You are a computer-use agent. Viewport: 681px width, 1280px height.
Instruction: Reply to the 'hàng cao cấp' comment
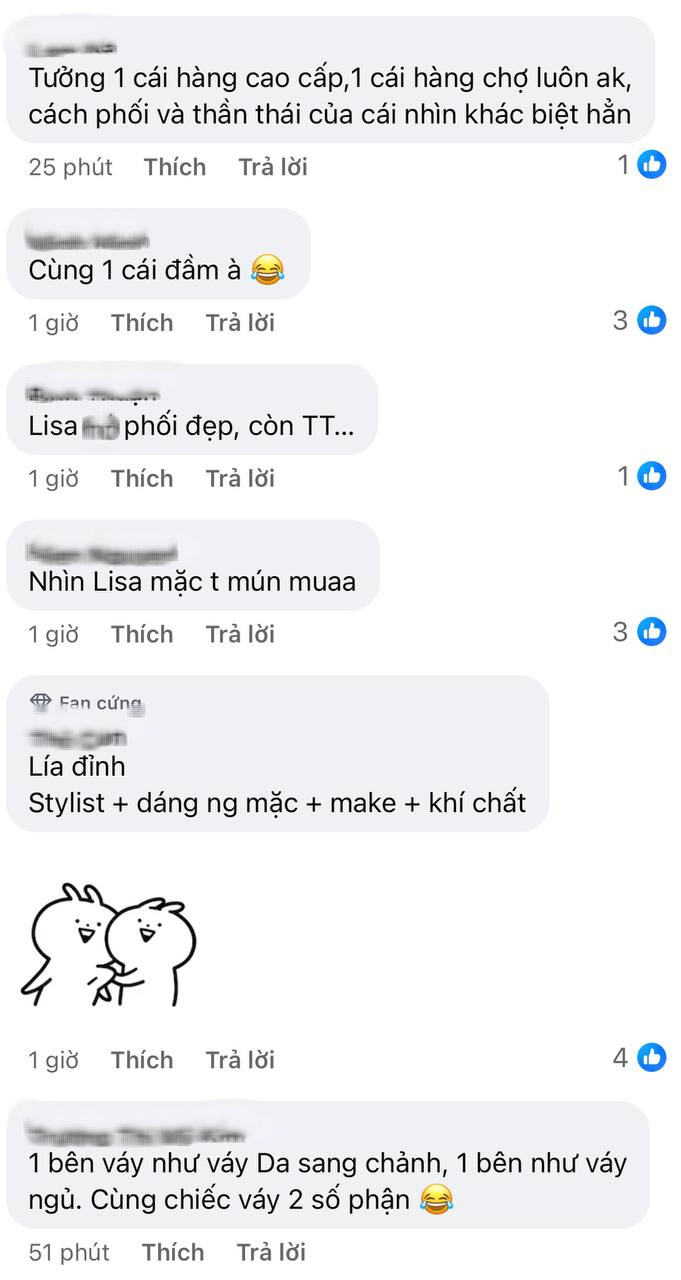point(272,167)
